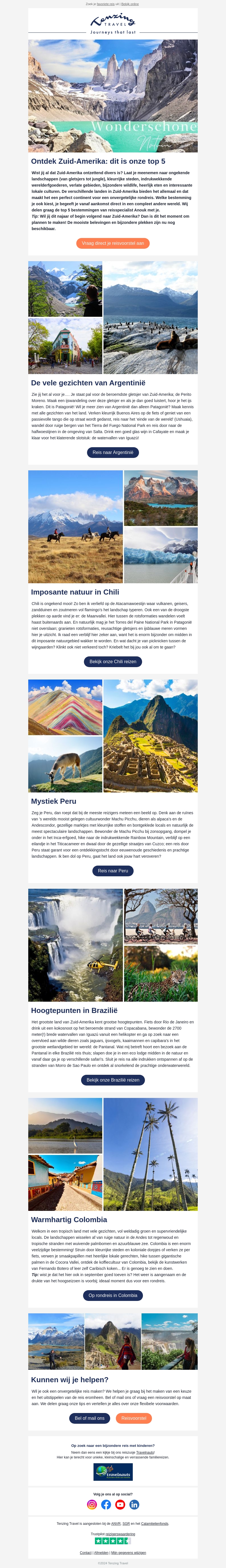Viewport: 226px width, 1568px height.
Task: Open 'Mijn gegevens wijzigen' link
Action: pyautogui.click(x=129, y=1552)
